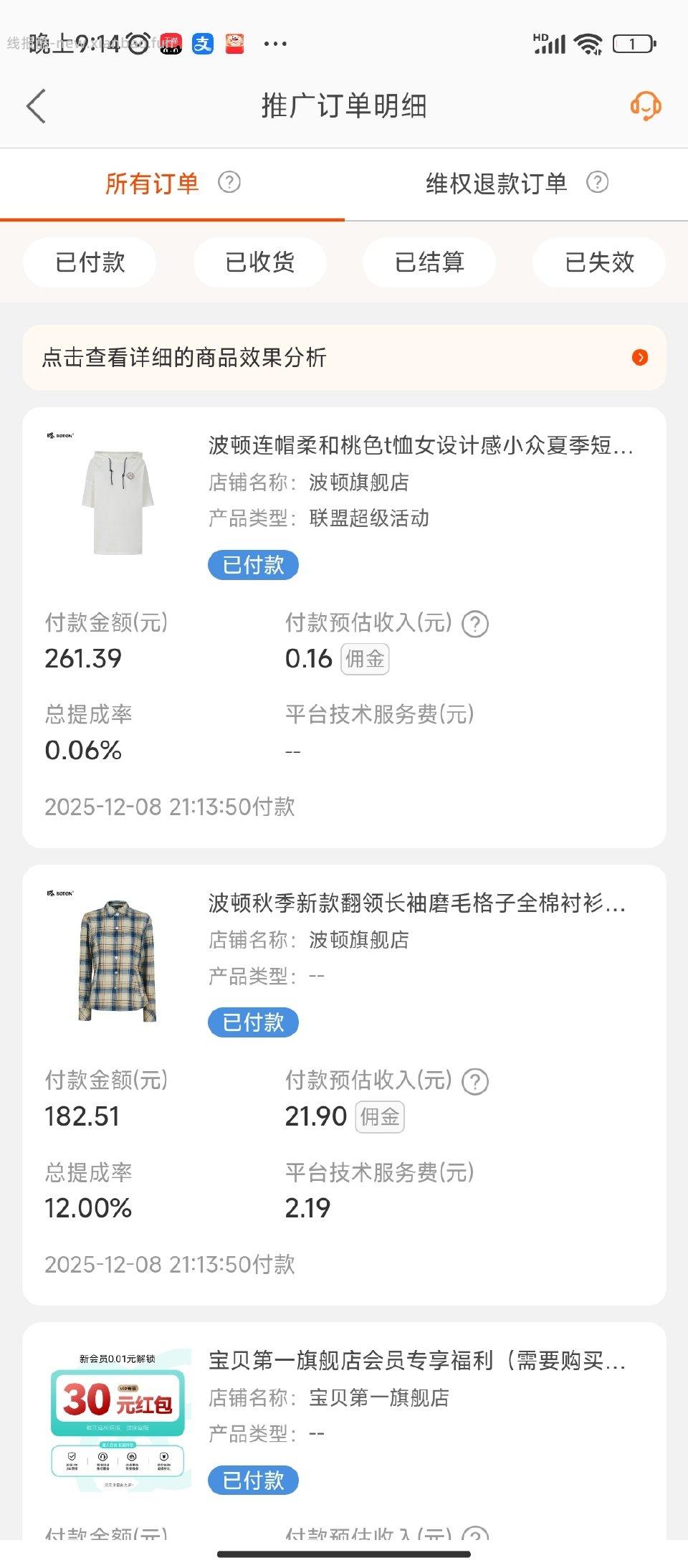Tap the back arrow to exit order details
This screenshot has height=1568, width=688.
36,105
